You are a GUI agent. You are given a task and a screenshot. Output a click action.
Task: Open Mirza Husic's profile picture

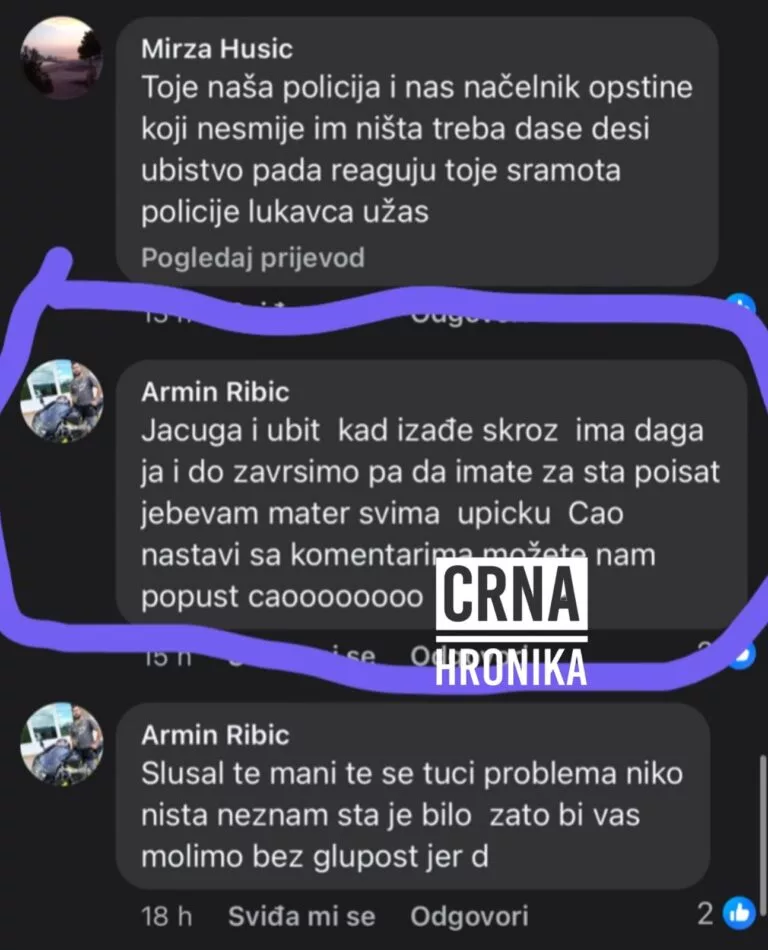(x=62, y=56)
